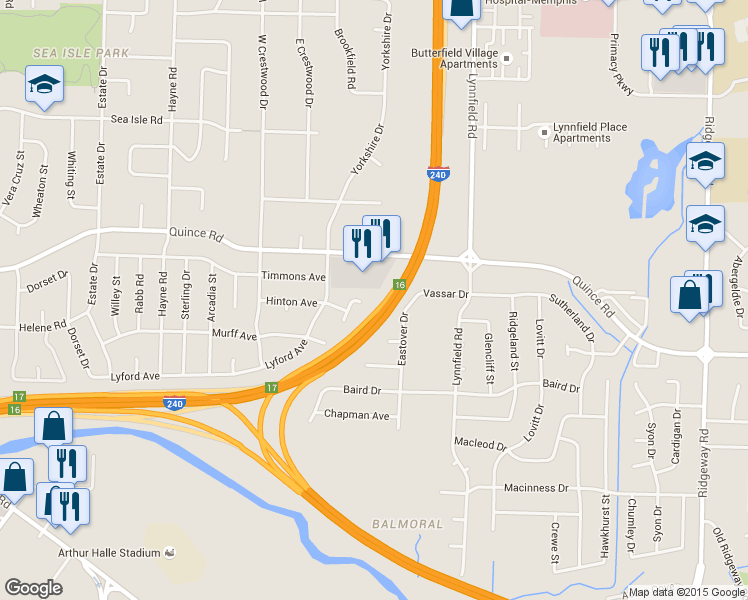The image size is (748, 600).
Task: Select the shopping marker east of Sutherland Dr
Action: (x=690, y=296)
